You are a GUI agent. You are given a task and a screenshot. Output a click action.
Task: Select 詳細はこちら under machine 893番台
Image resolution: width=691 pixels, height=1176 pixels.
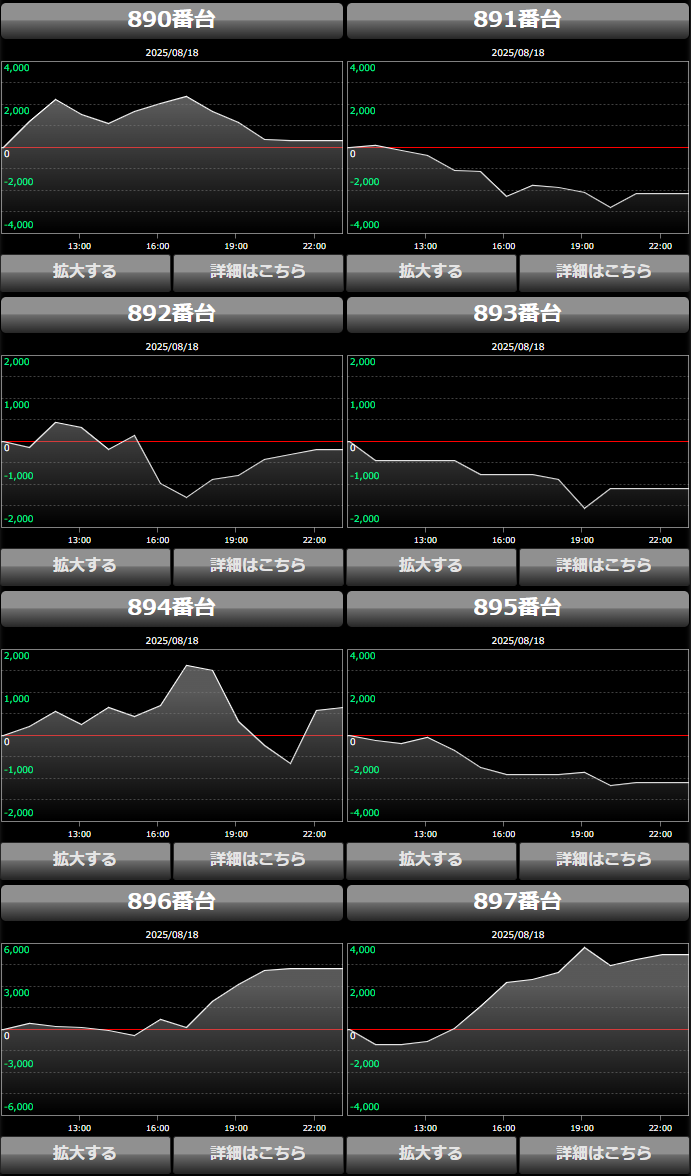[x=604, y=567]
